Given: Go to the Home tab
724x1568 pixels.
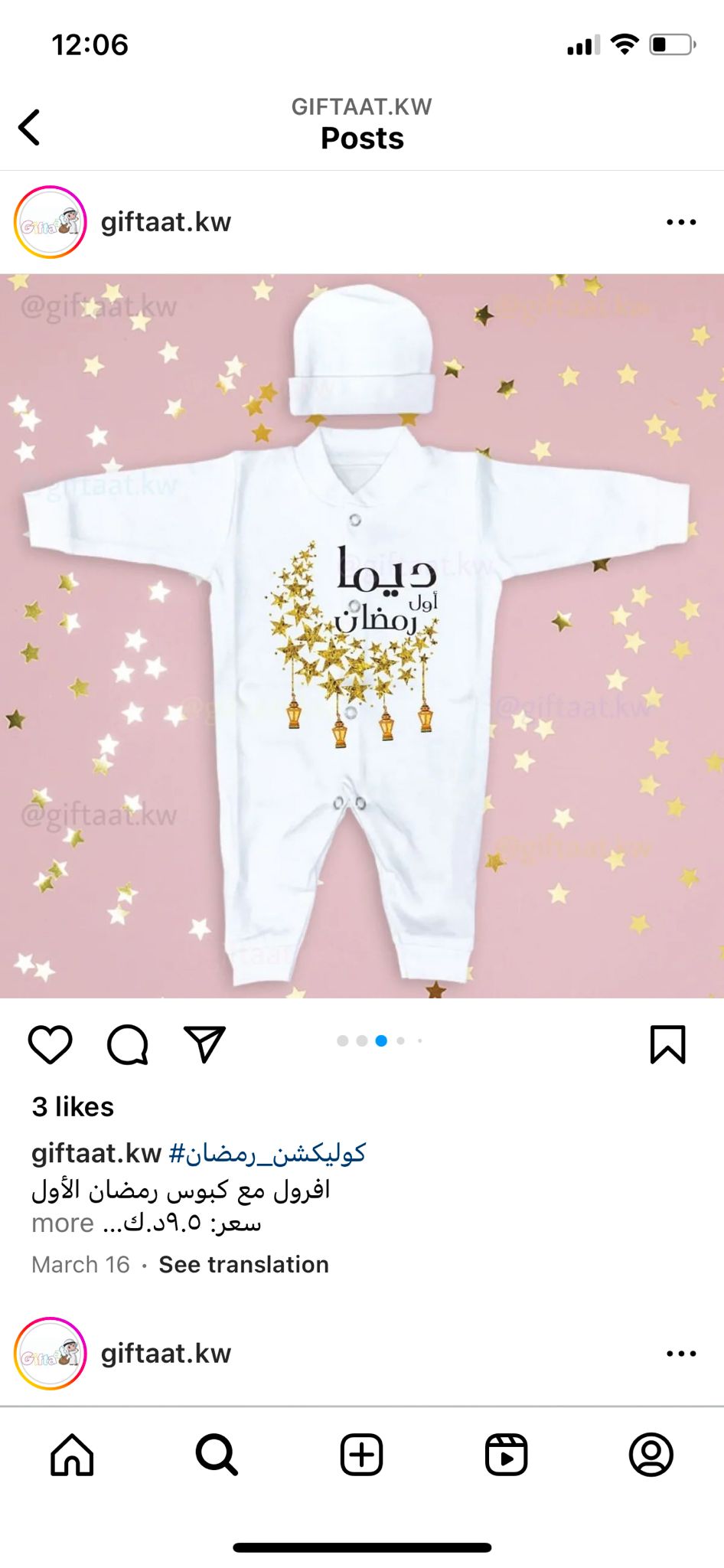Looking at the screenshot, I should click(72, 1455).
